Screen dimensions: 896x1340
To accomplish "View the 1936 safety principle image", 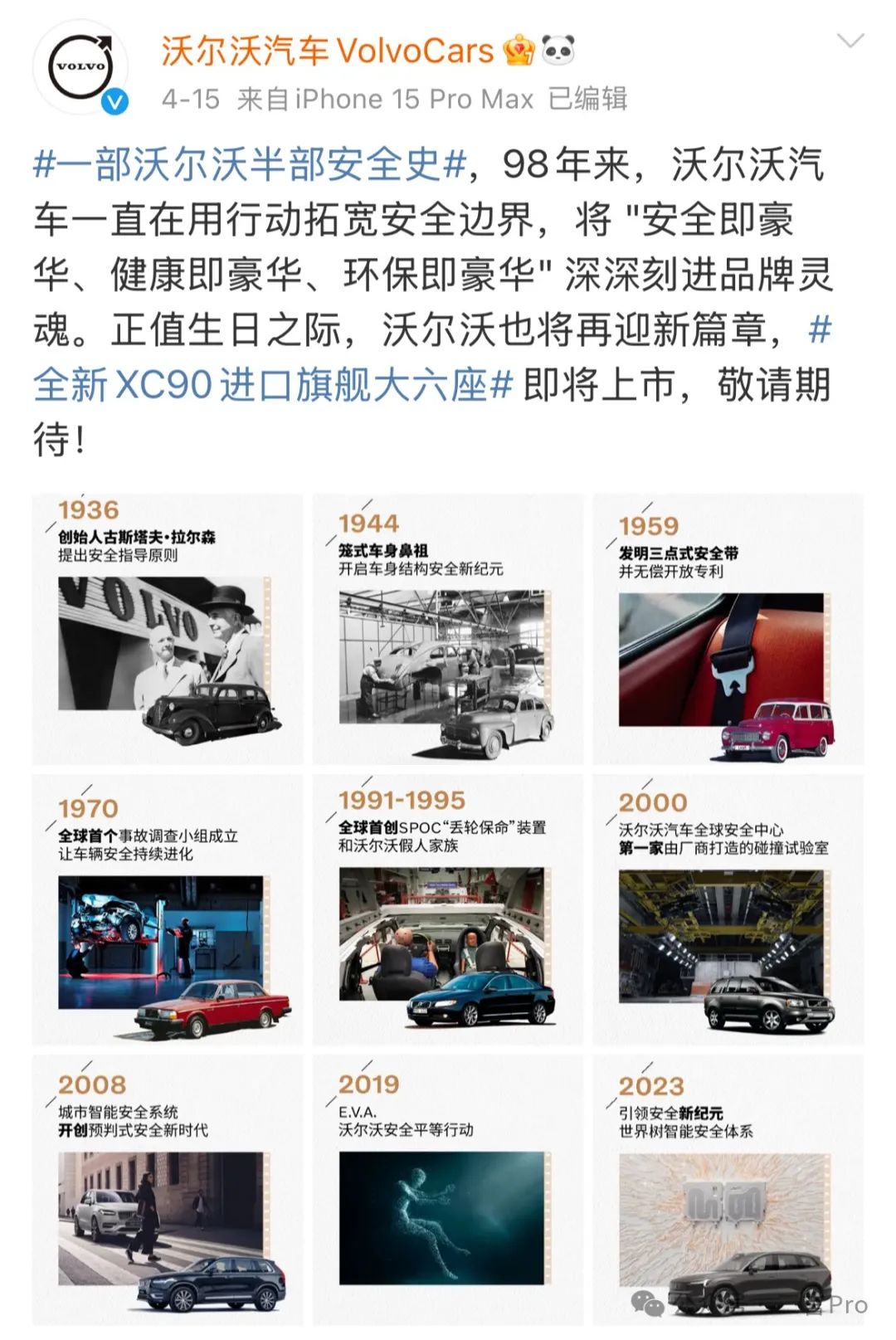I will (168, 629).
